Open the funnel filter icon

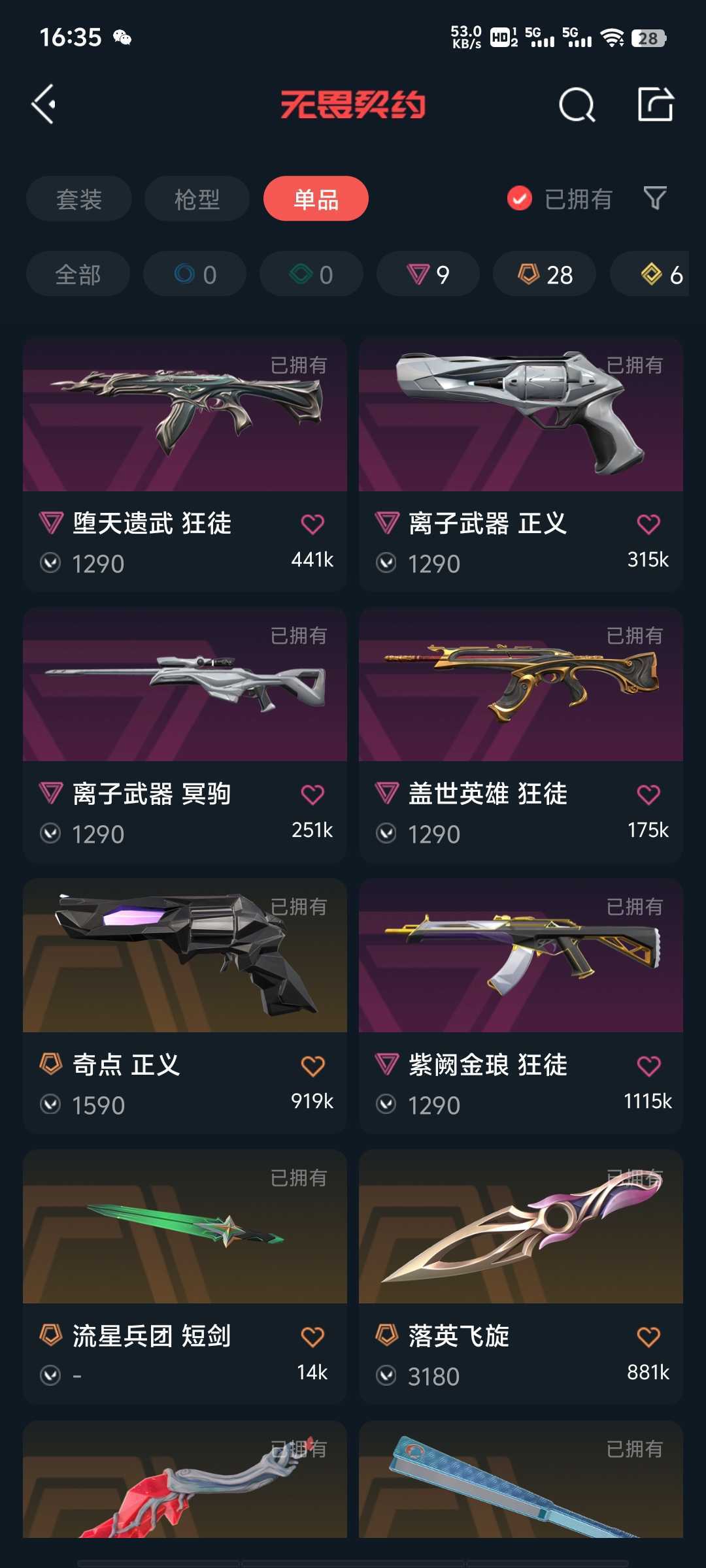coord(654,198)
